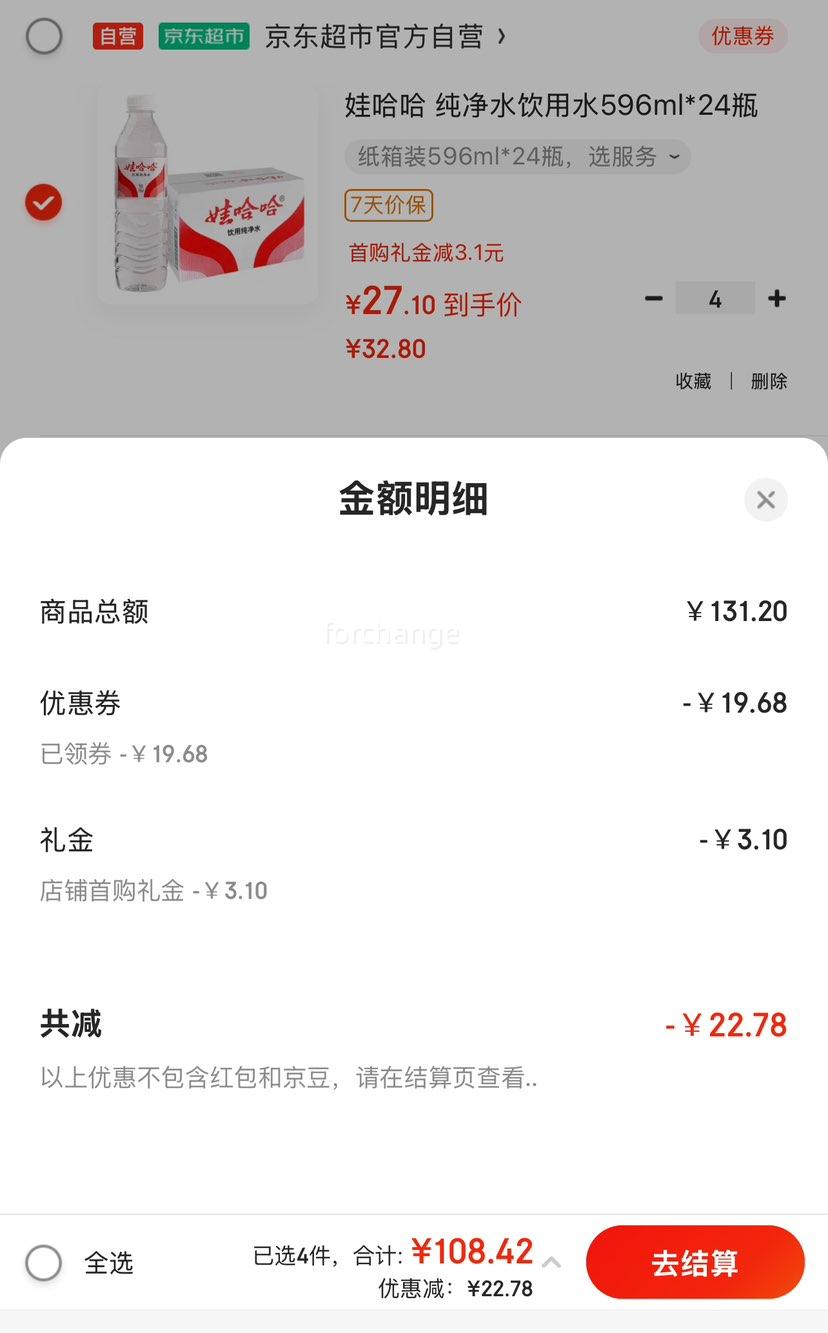
Task: Tap the plus icon to increase quantity
Action: pyautogui.click(x=776, y=298)
